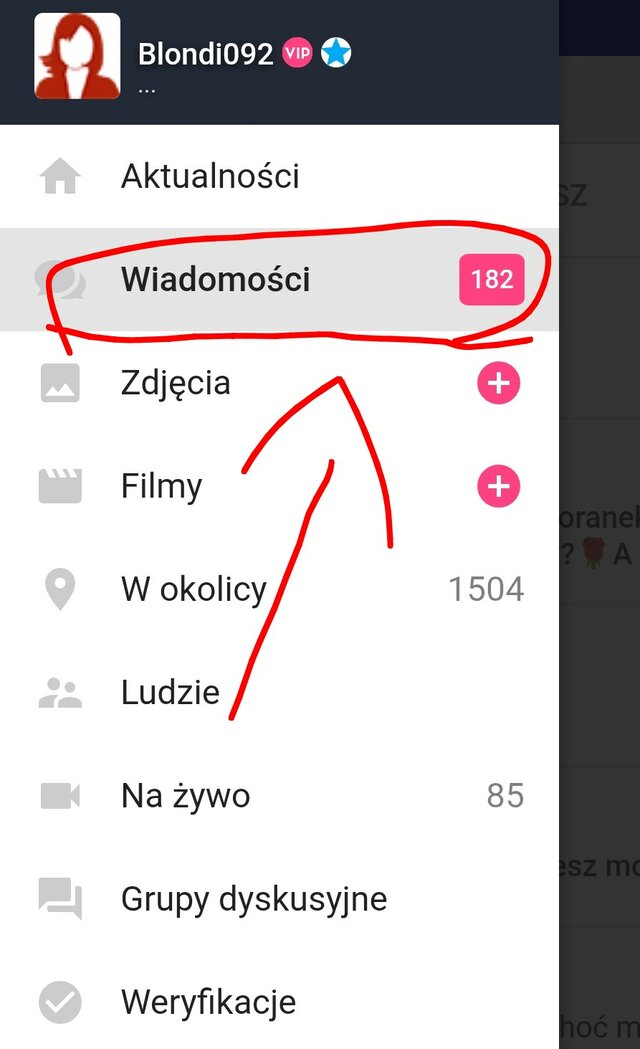Open the Filmy section

pos(162,487)
